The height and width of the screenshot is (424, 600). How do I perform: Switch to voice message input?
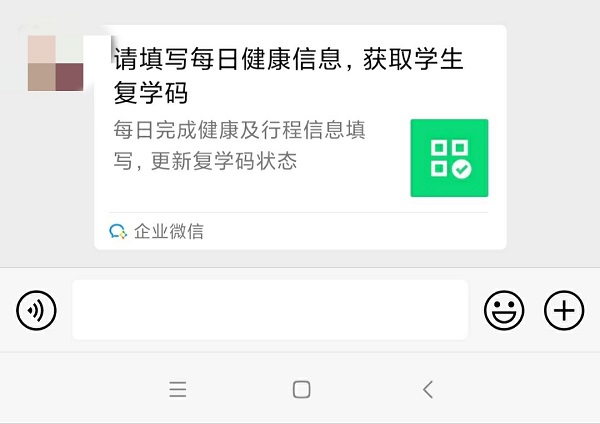(37, 311)
